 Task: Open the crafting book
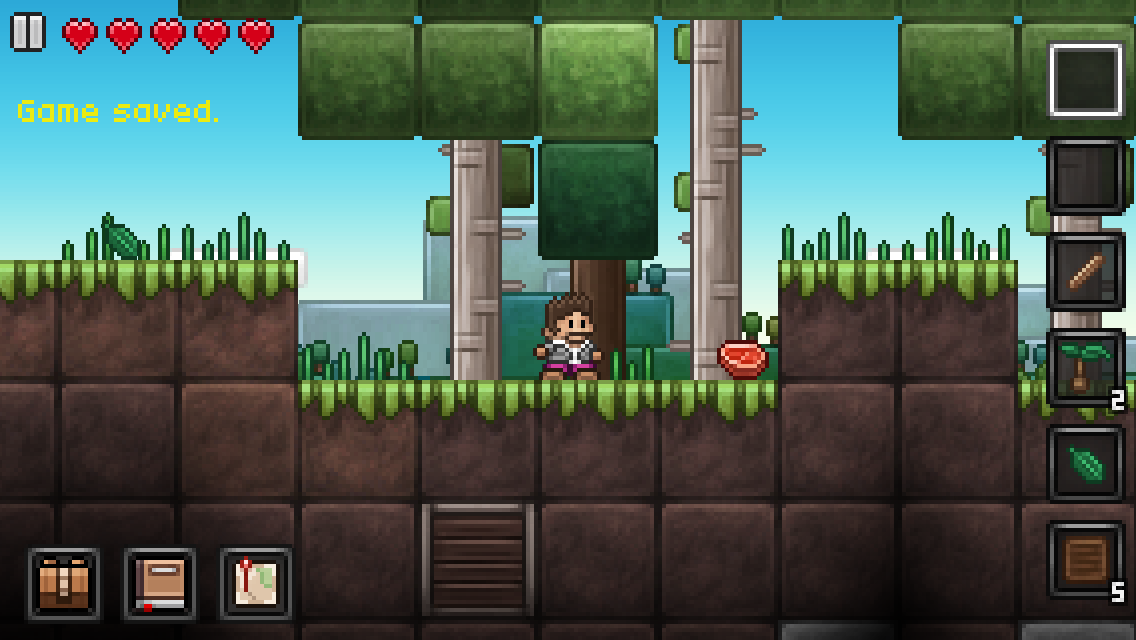(x=160, y=584)
